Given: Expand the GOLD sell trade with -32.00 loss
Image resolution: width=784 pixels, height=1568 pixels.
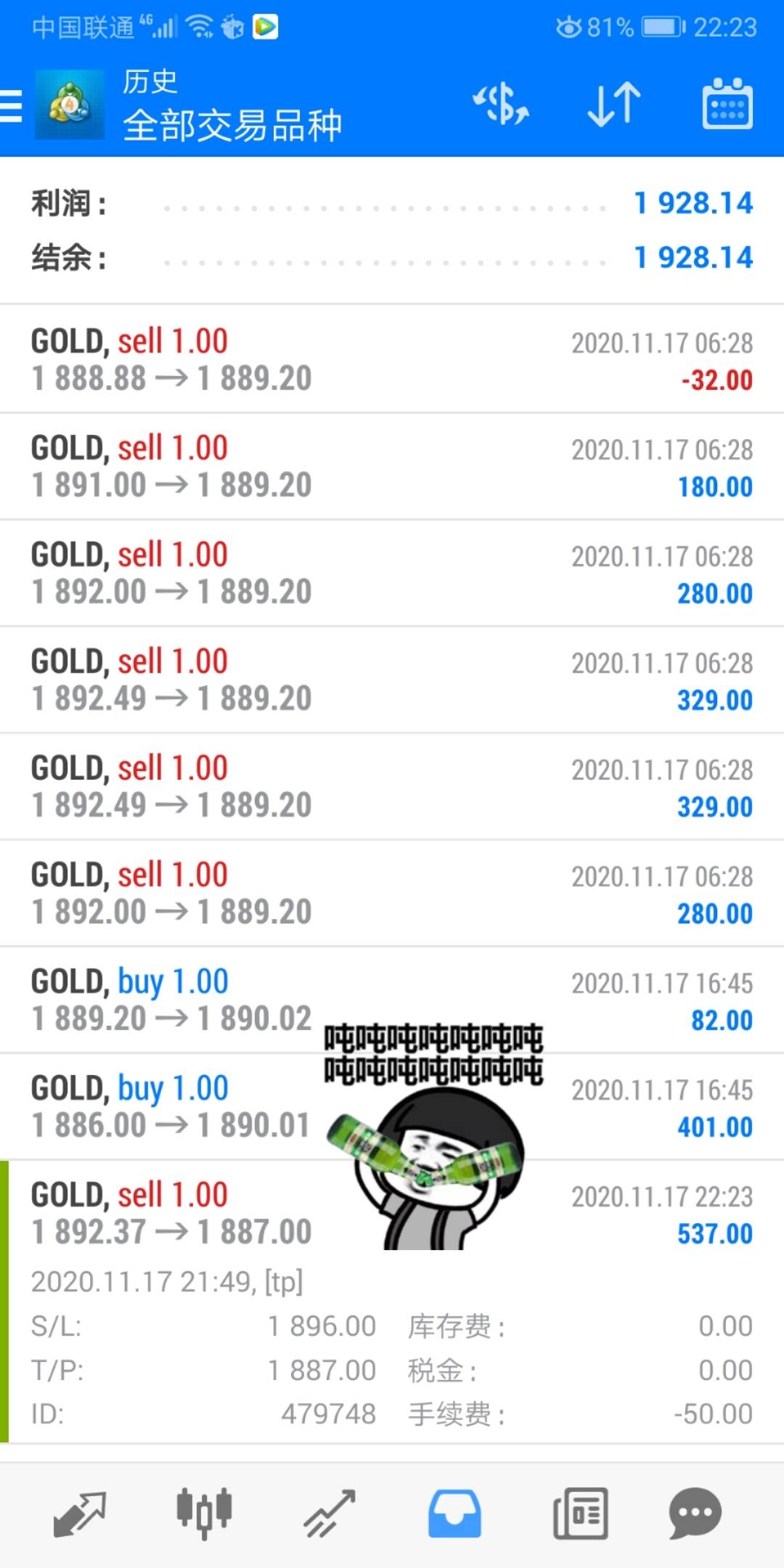Looking at the screenshot, I should tap(392, 359).
